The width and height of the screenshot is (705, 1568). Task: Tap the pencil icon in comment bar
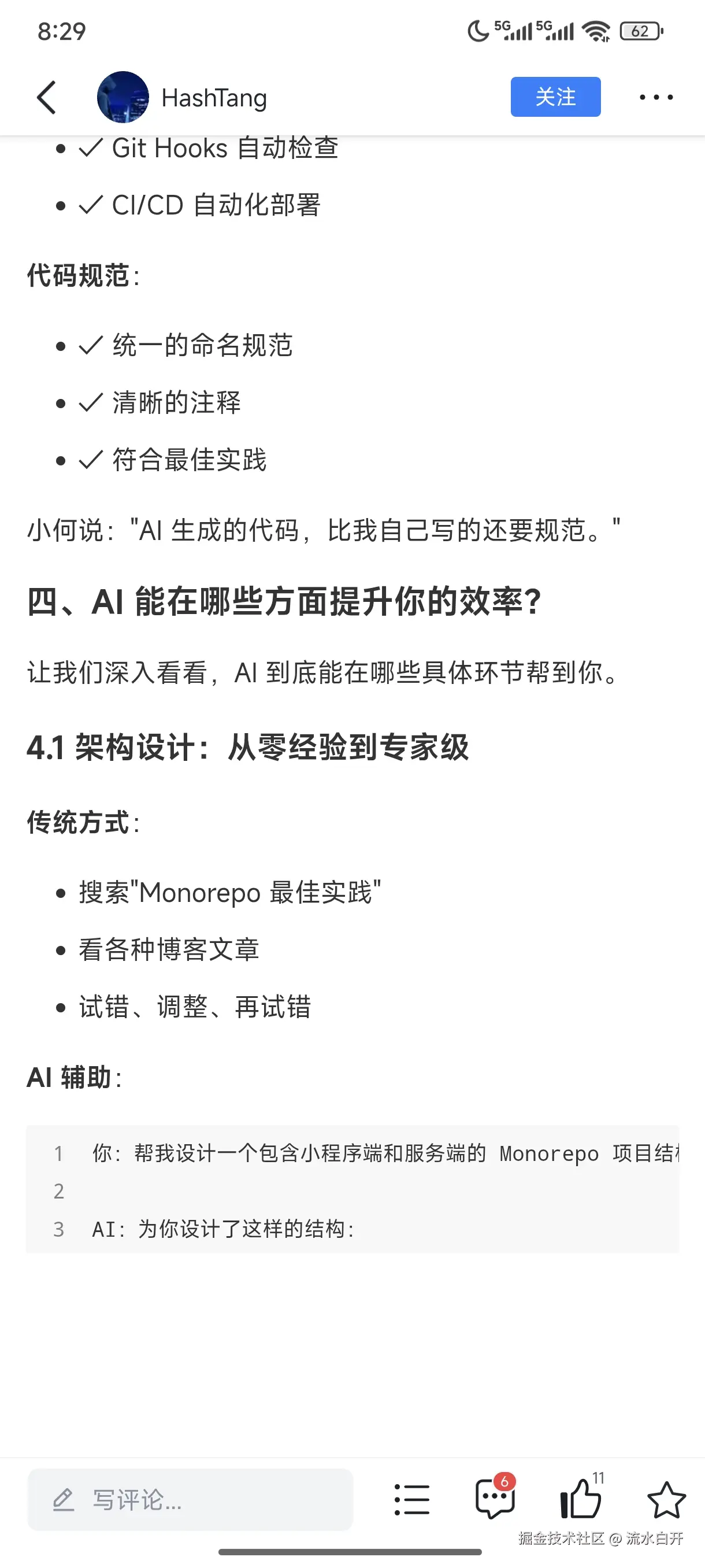[63, 1499]
